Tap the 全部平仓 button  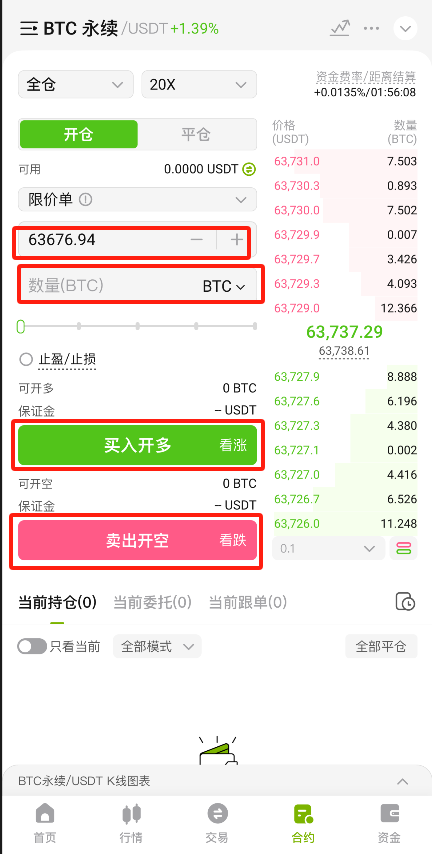tap(381, 646)
